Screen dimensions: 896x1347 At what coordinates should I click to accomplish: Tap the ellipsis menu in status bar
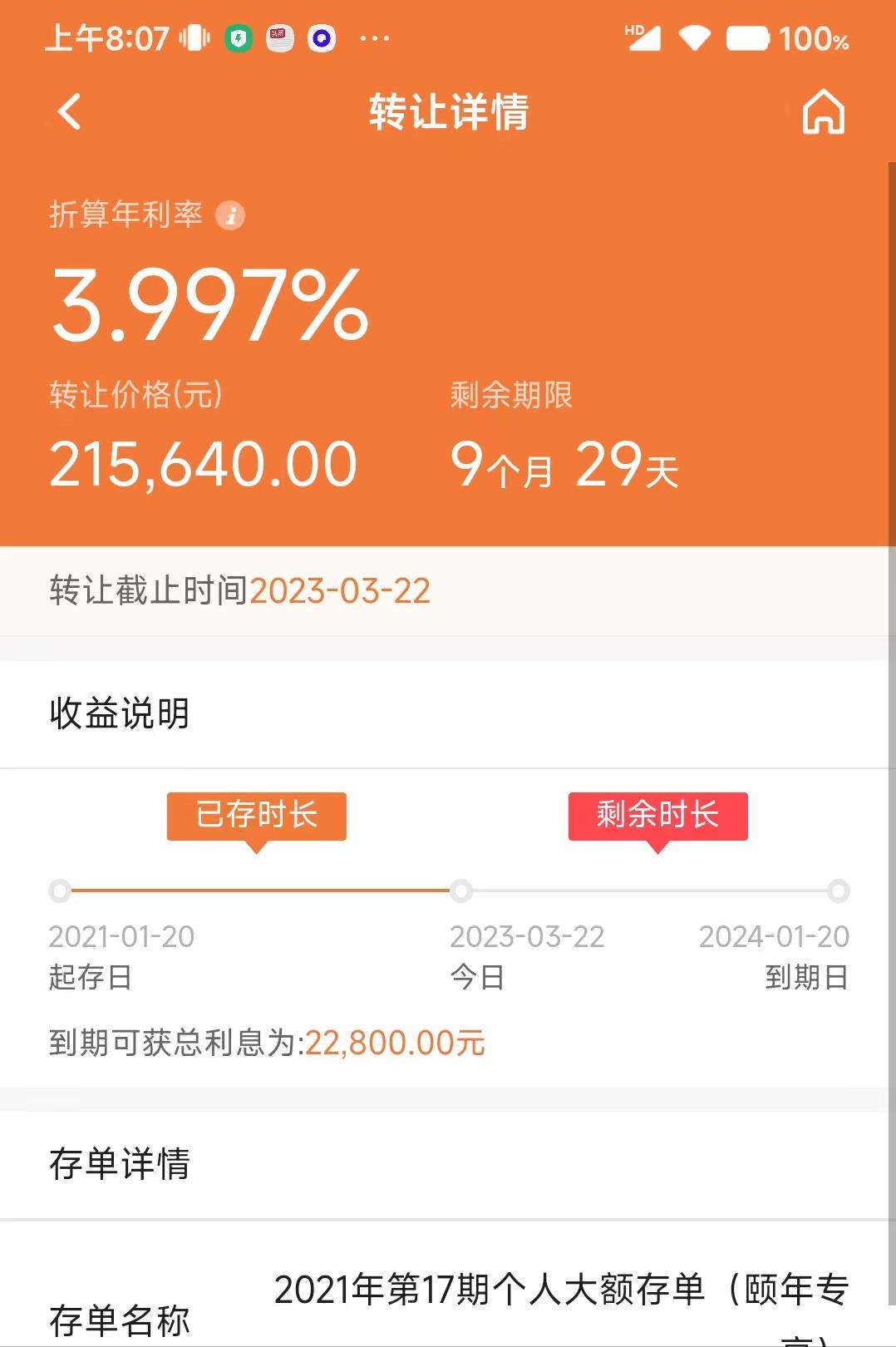click(376, 37)
